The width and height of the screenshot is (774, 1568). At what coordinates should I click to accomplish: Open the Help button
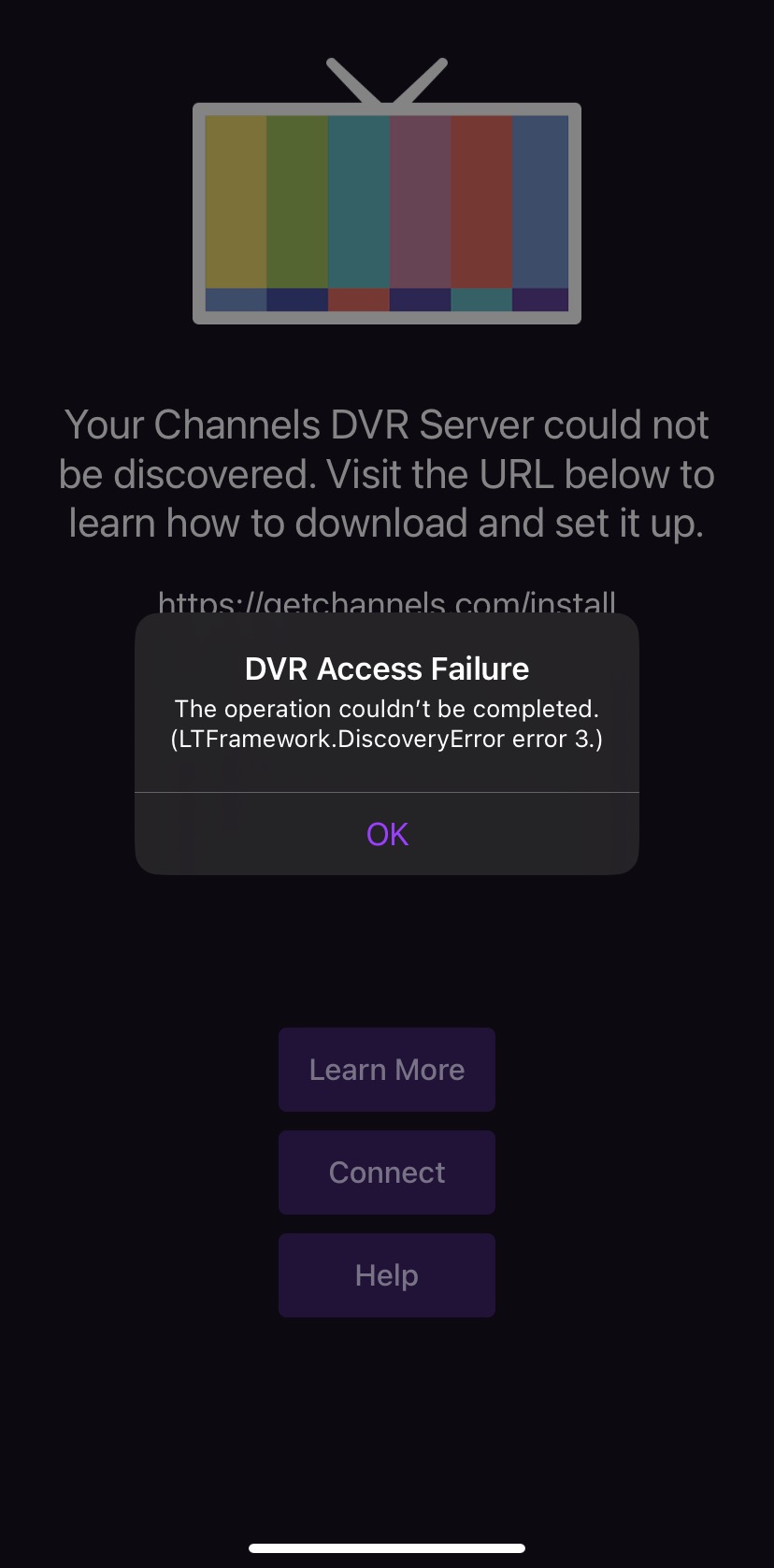(x=387, y=1275)
